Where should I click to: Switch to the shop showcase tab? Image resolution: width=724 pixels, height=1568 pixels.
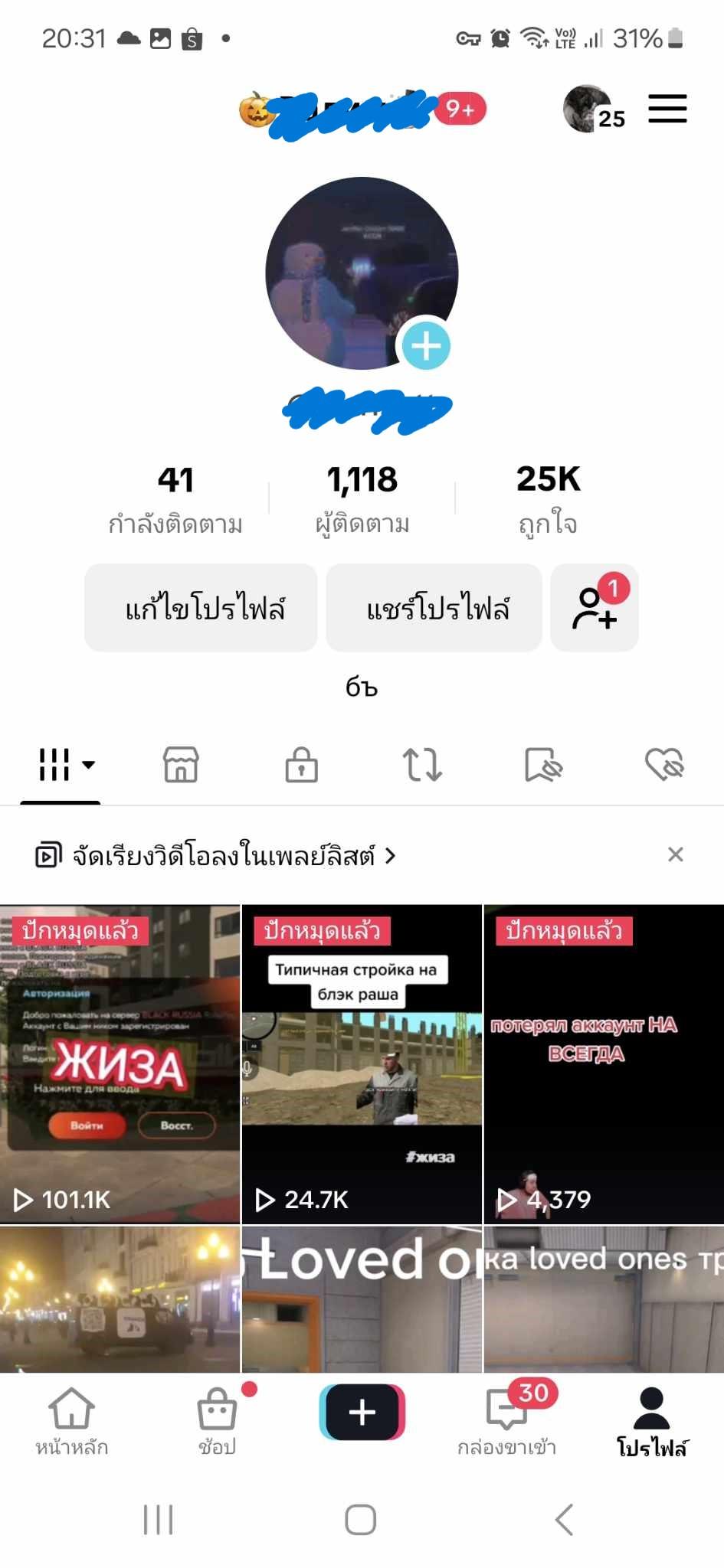pos(181,764)
